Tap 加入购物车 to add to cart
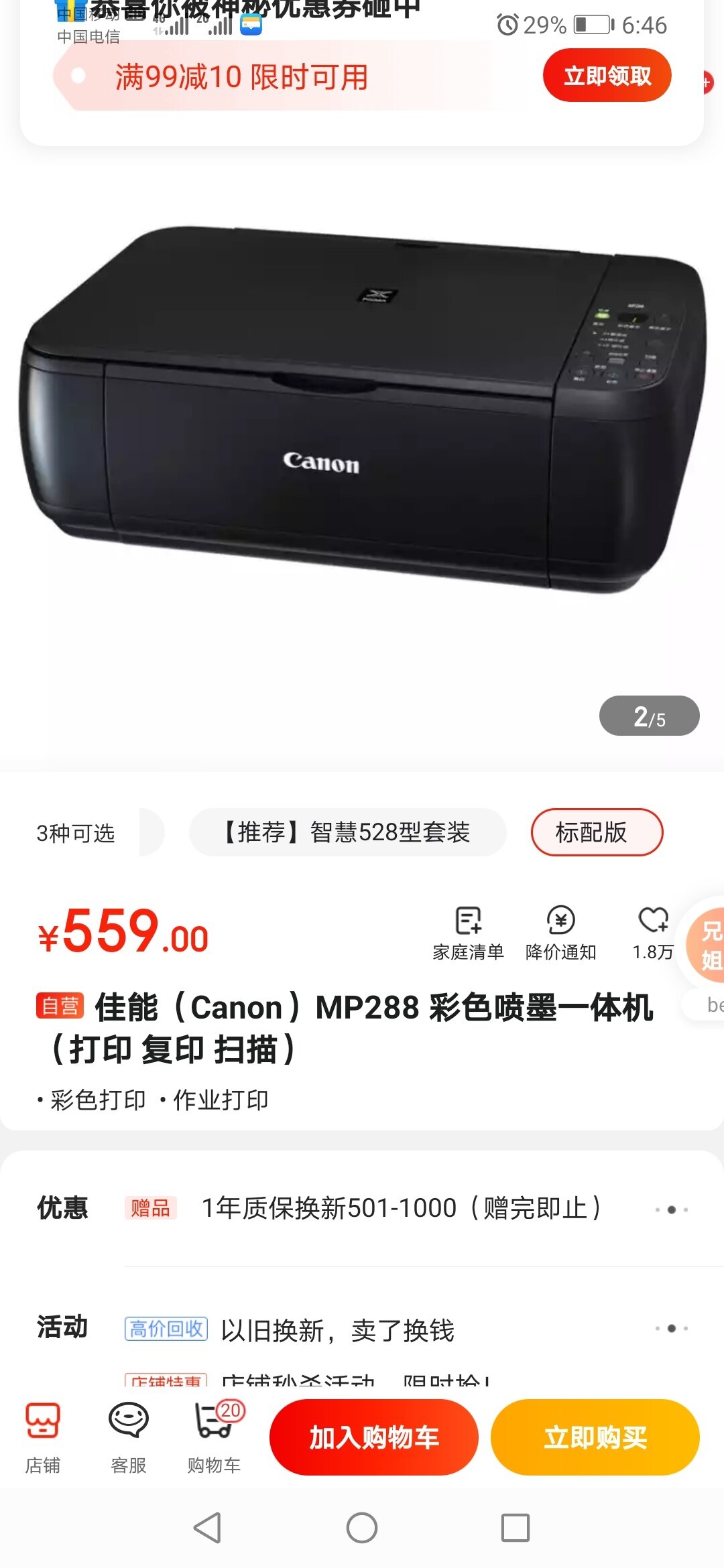Image resolution: width=724 pixels, height=1568 pixels. [x=373, y=1437]
